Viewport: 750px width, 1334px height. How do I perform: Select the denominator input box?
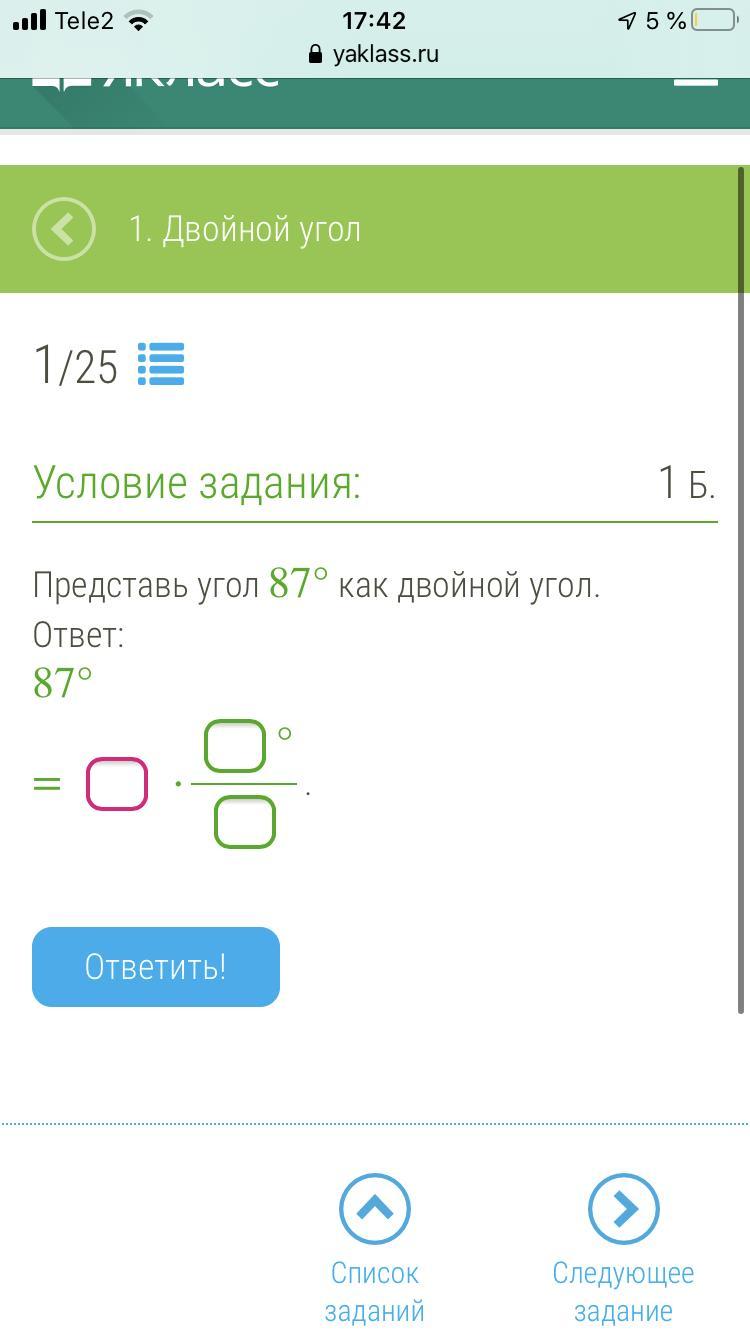coord(244,822)
